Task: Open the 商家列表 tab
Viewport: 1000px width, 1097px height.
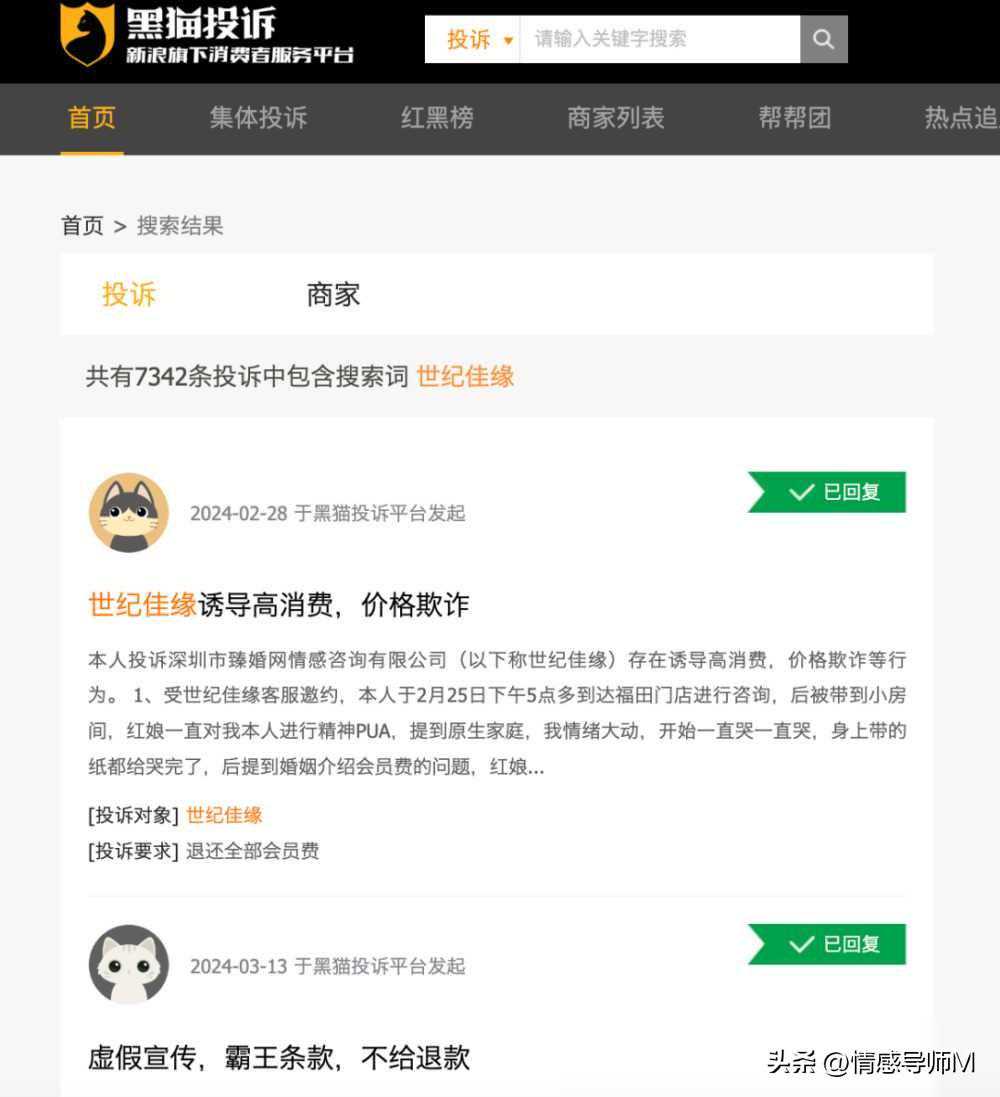Action: pyautogui.click(x=615, y=118)
